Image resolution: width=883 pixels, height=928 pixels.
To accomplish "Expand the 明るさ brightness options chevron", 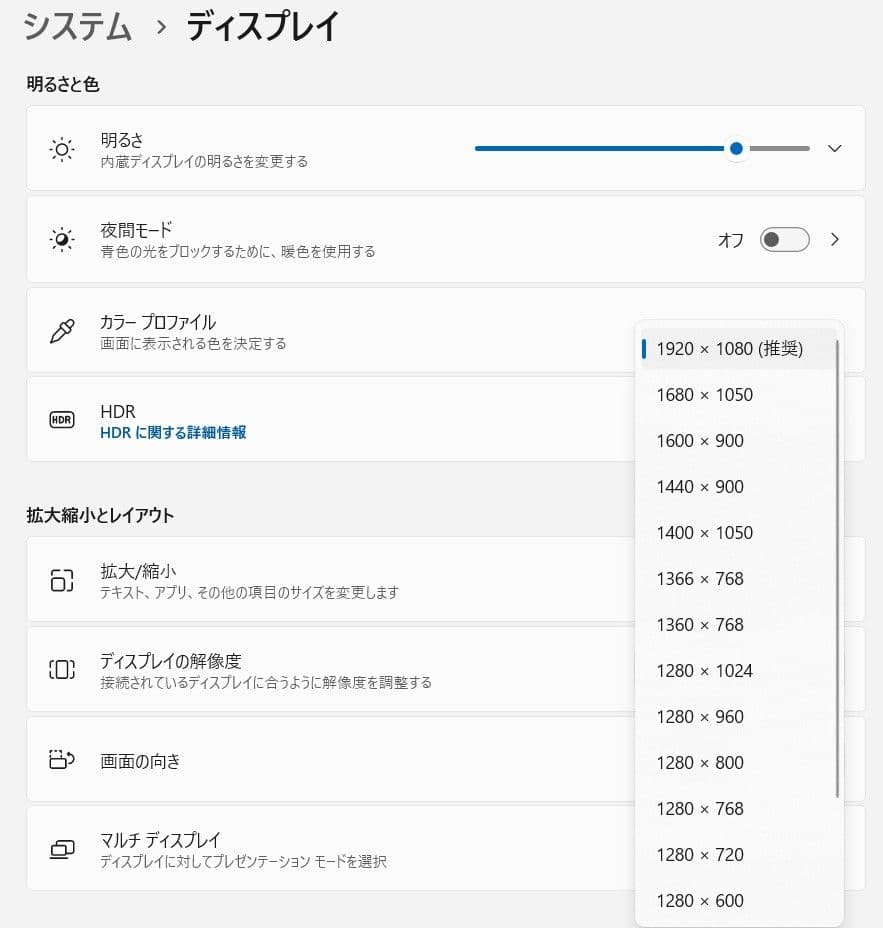I will click(834, 148).
